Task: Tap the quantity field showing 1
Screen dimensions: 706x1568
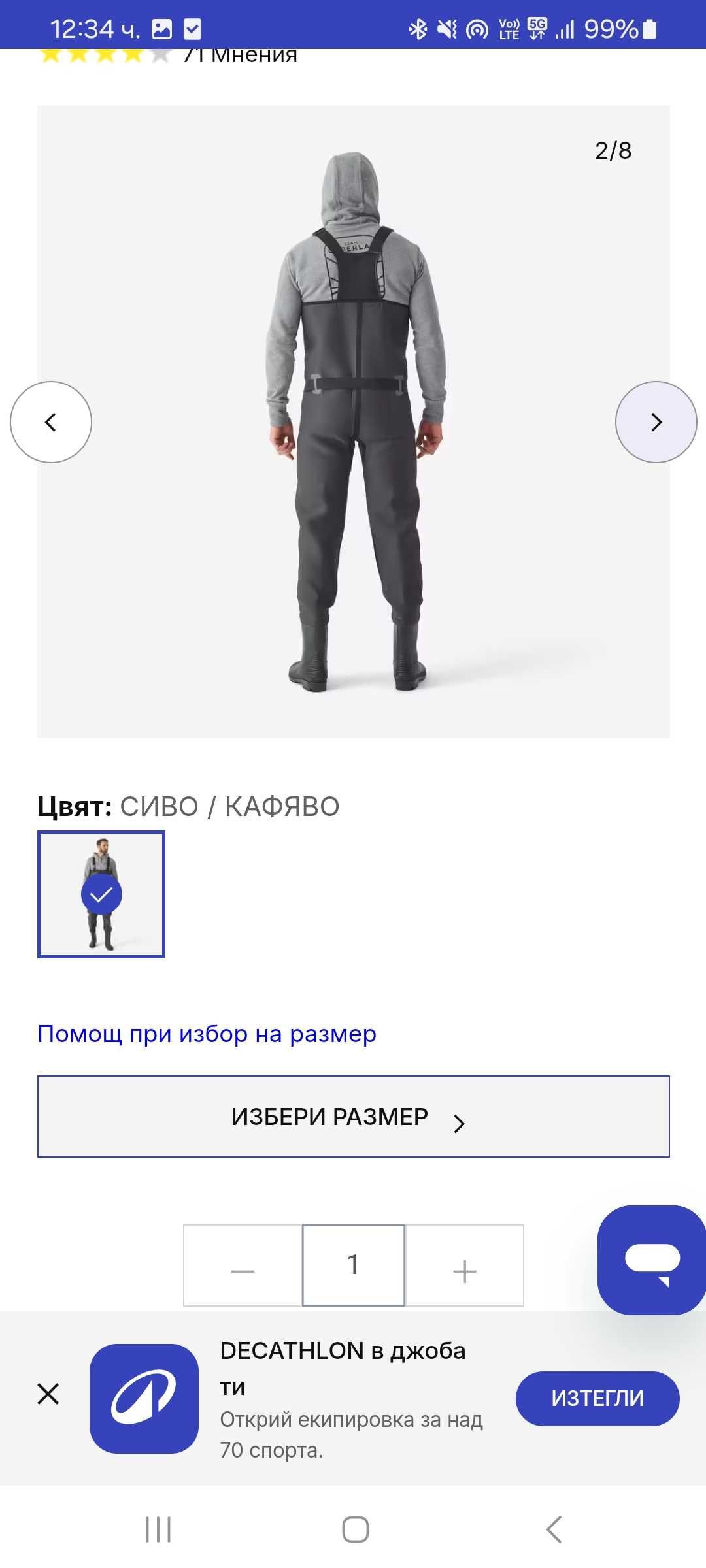Action: (353, 1266)
